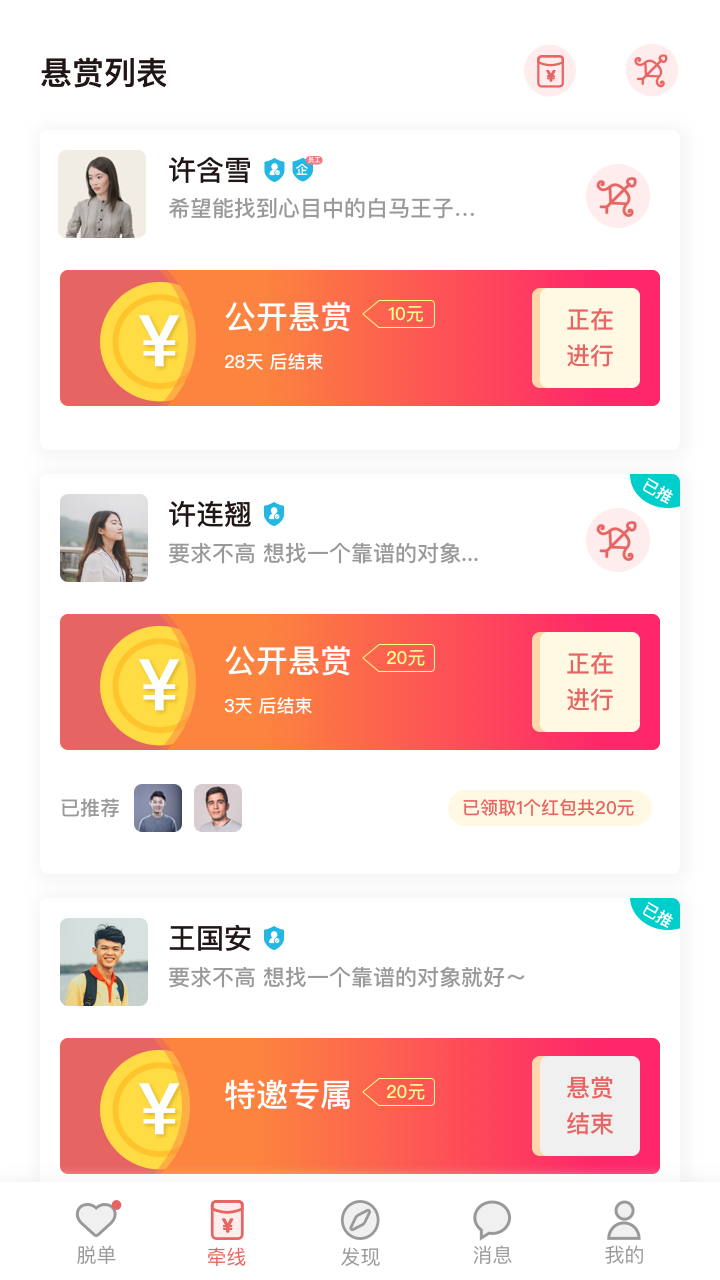The image size is (720, 1280).
Task: Open 许连翘's profile photo
Action: tap(104, 538)
